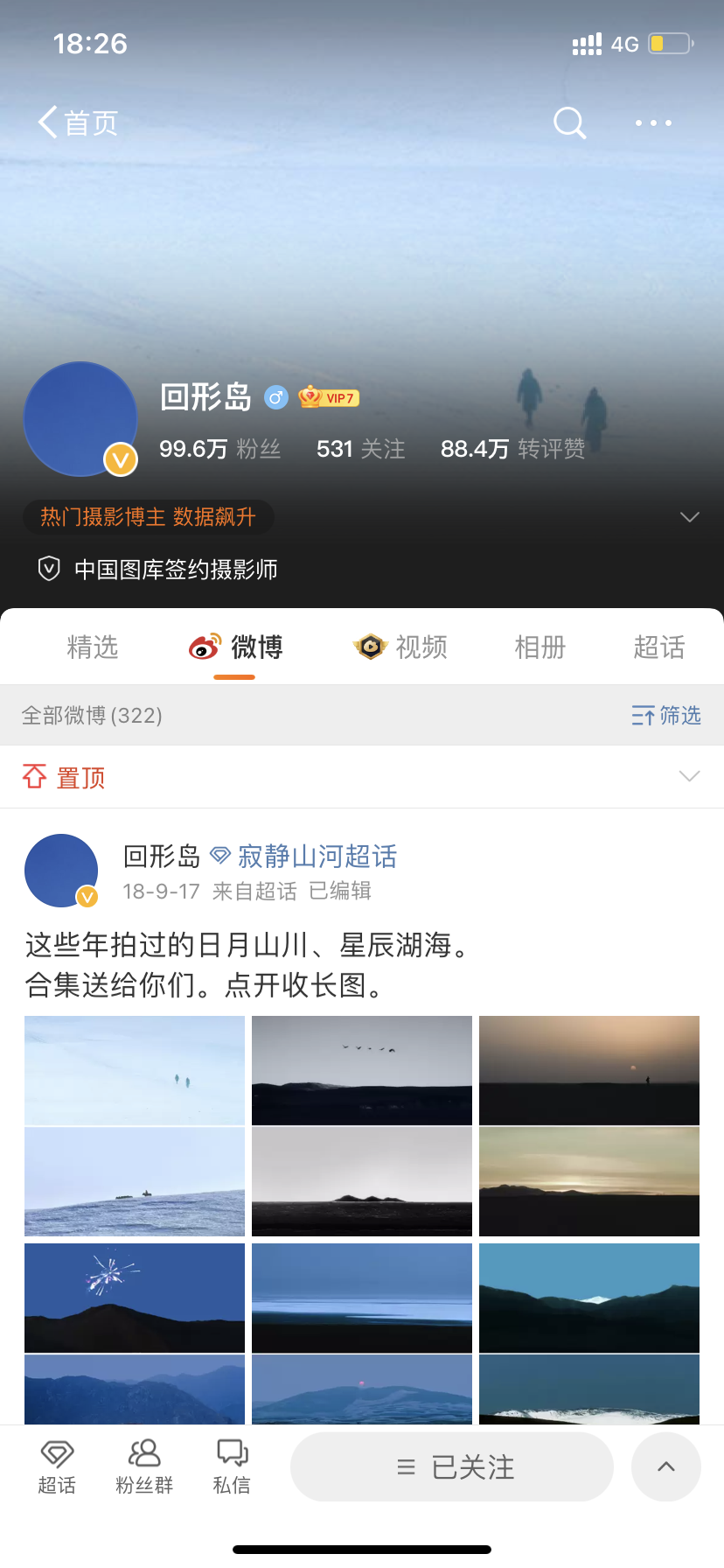This screenshot has width=724, height=1568.
Task: Open the 粉丝群 fan group
Action: click(x=144, y=1467)
